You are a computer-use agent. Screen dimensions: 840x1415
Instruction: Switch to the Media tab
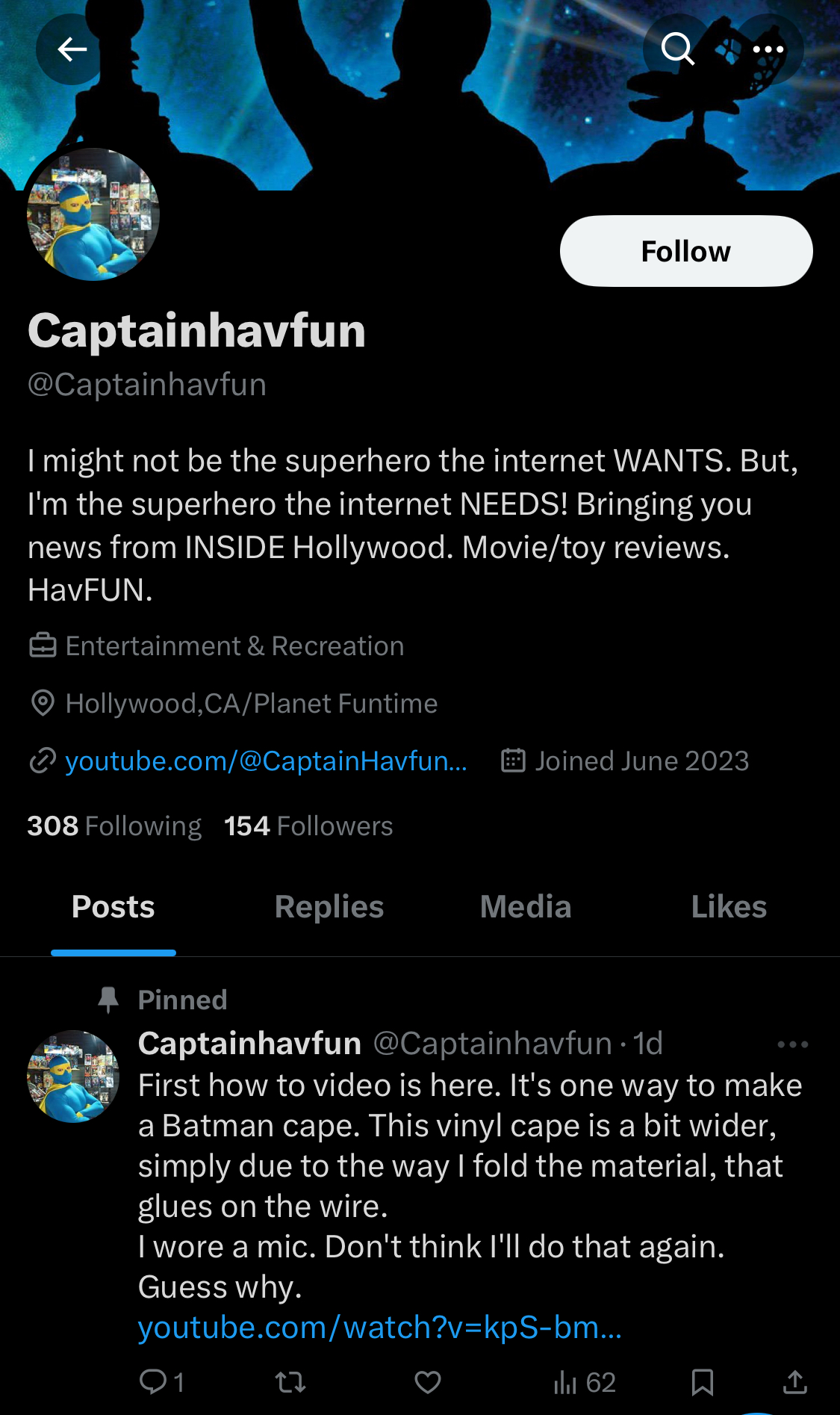(x=526, y=907)
